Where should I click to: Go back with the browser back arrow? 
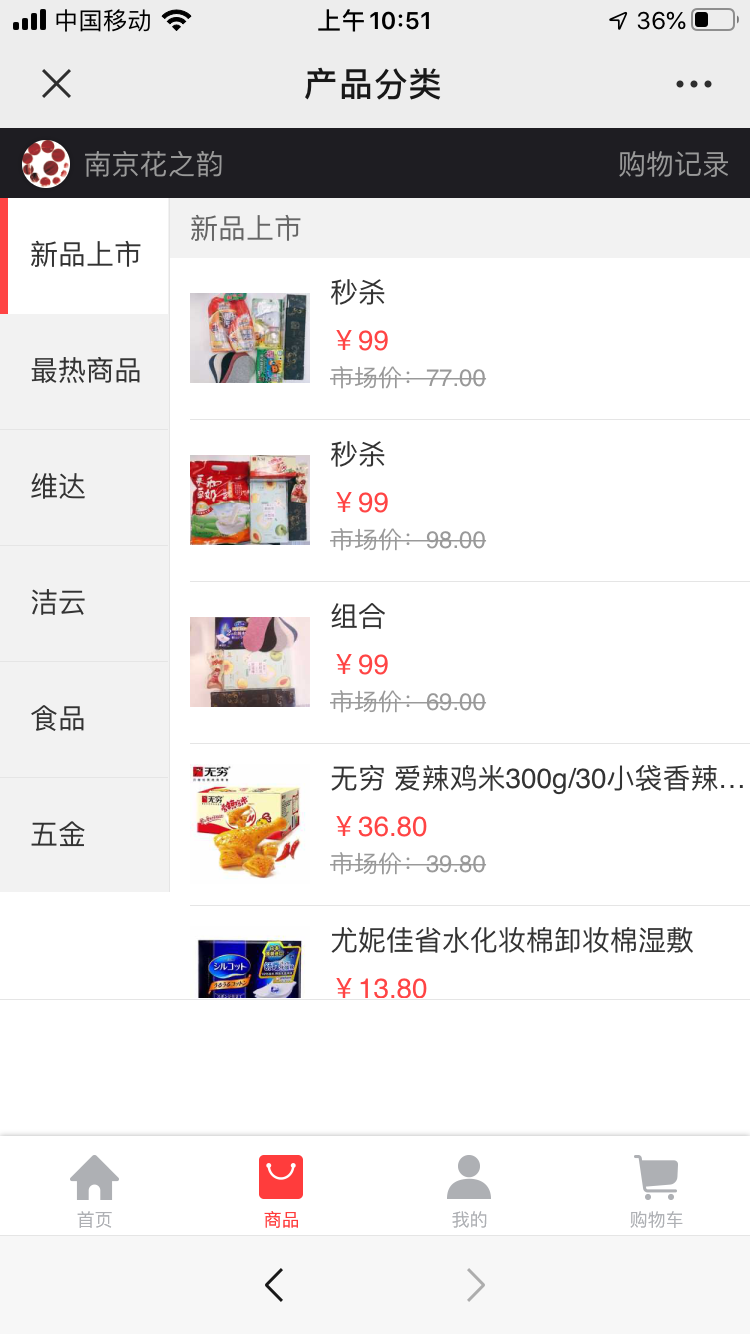pyautogui.click(x=274, y=1285)
